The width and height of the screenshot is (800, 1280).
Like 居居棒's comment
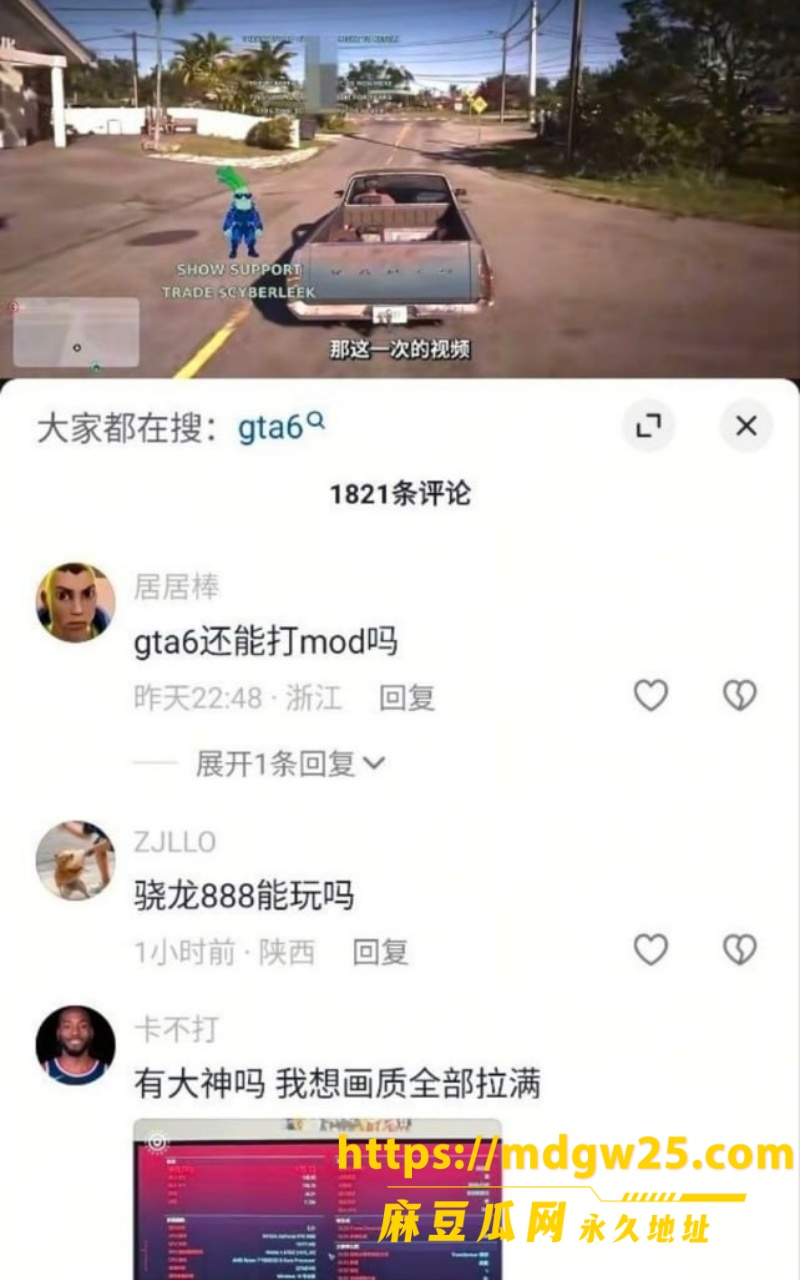pos(651,695)
